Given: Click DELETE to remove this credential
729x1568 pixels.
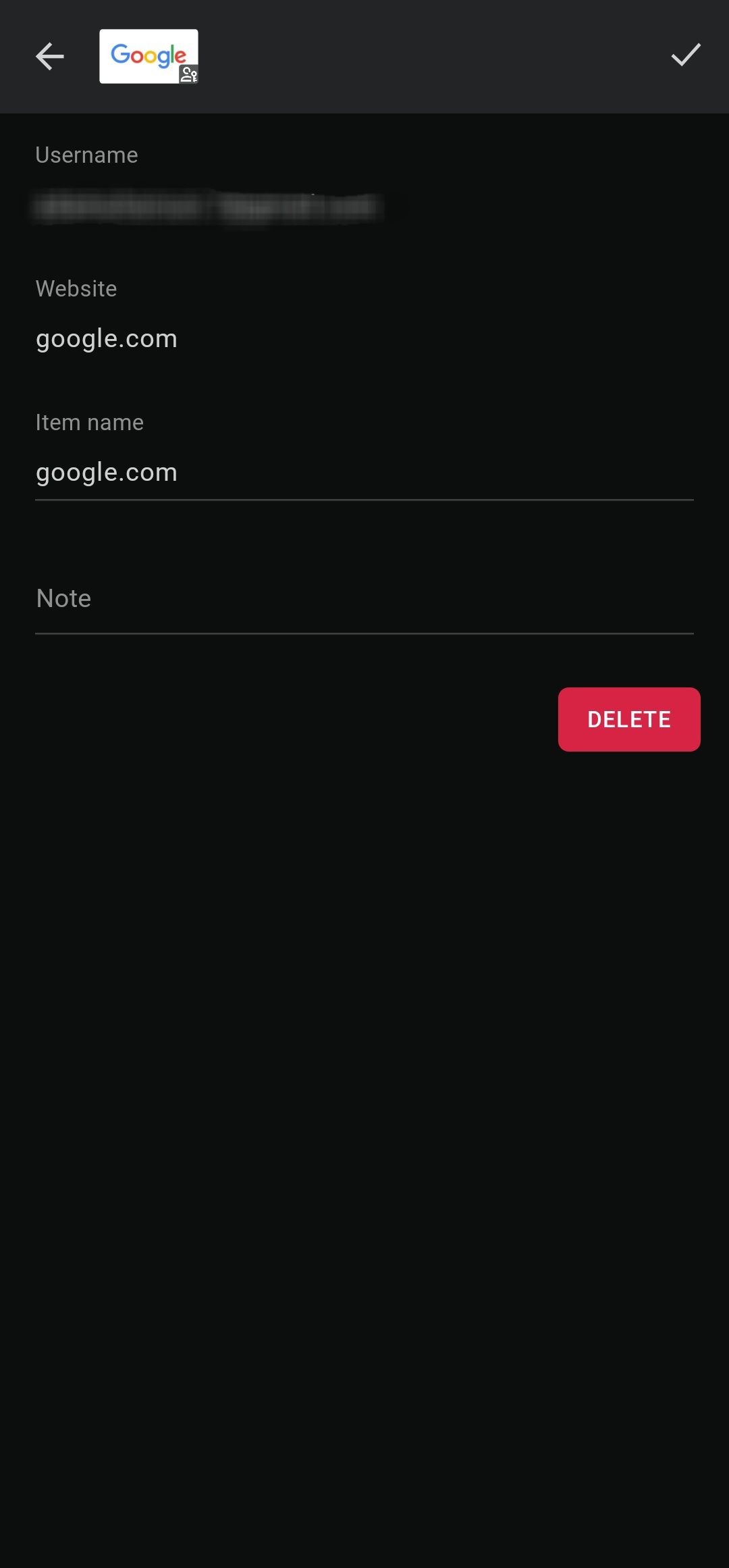Looking at the screenshot, I should pos(628,718).
